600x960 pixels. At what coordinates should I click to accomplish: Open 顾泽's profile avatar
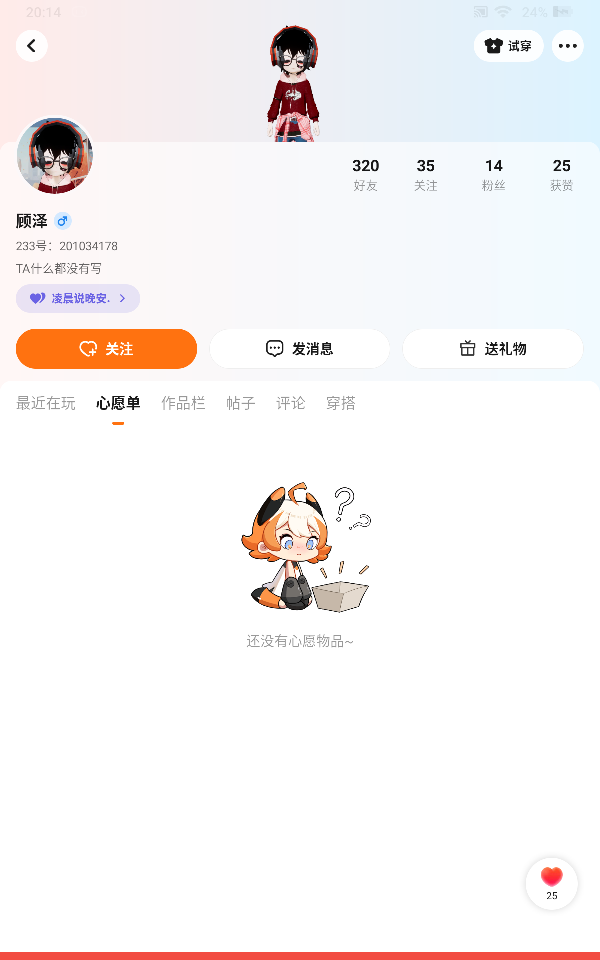click(x=55, y=156)
